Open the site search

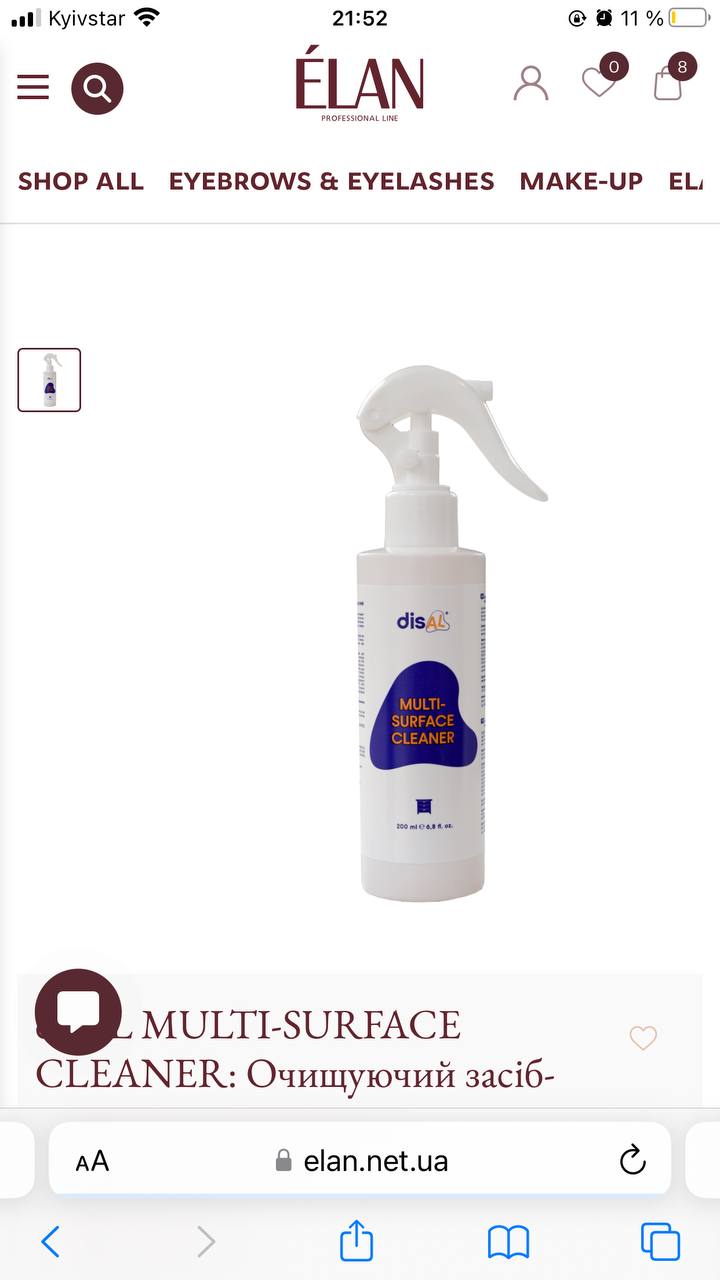(x=97, y=88)
